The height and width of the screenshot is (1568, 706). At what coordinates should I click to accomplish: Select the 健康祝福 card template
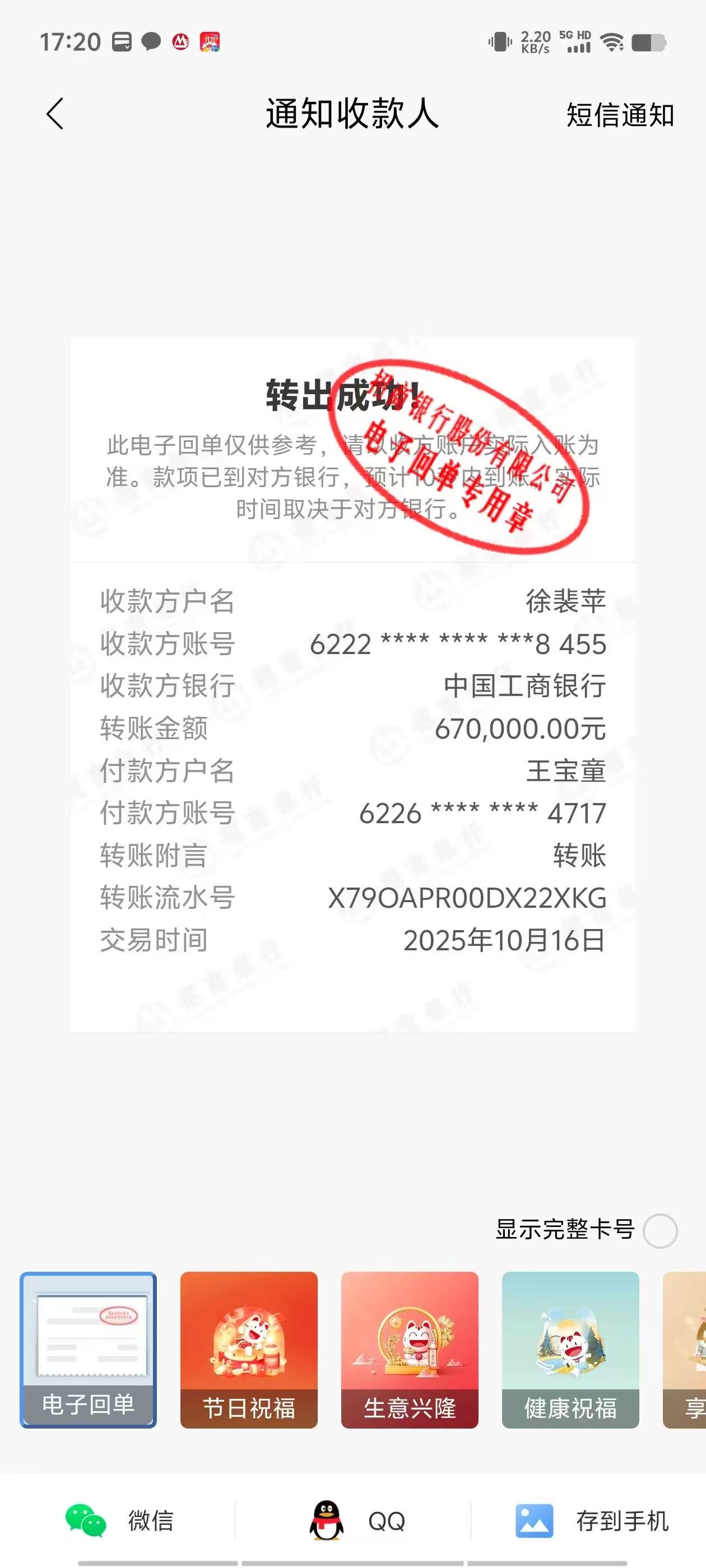click(x=570, y=1349)
